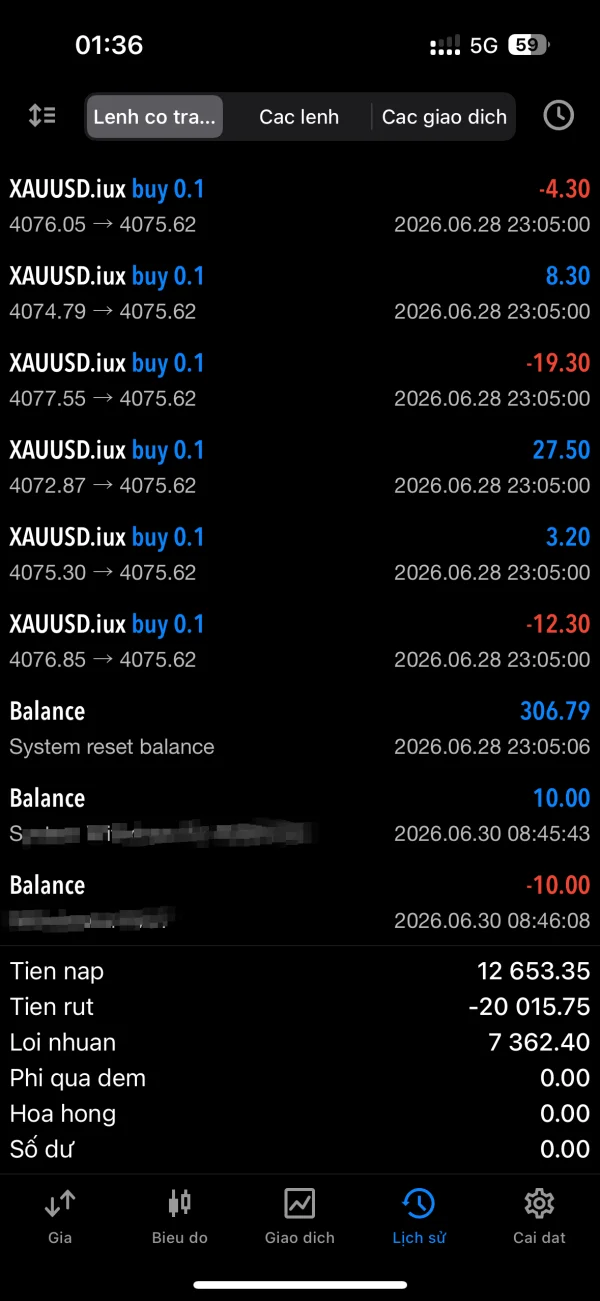View the XAUUSD.iux trade with -12.30 loss
The image size is (600, 1301).
tap(300, 641)
